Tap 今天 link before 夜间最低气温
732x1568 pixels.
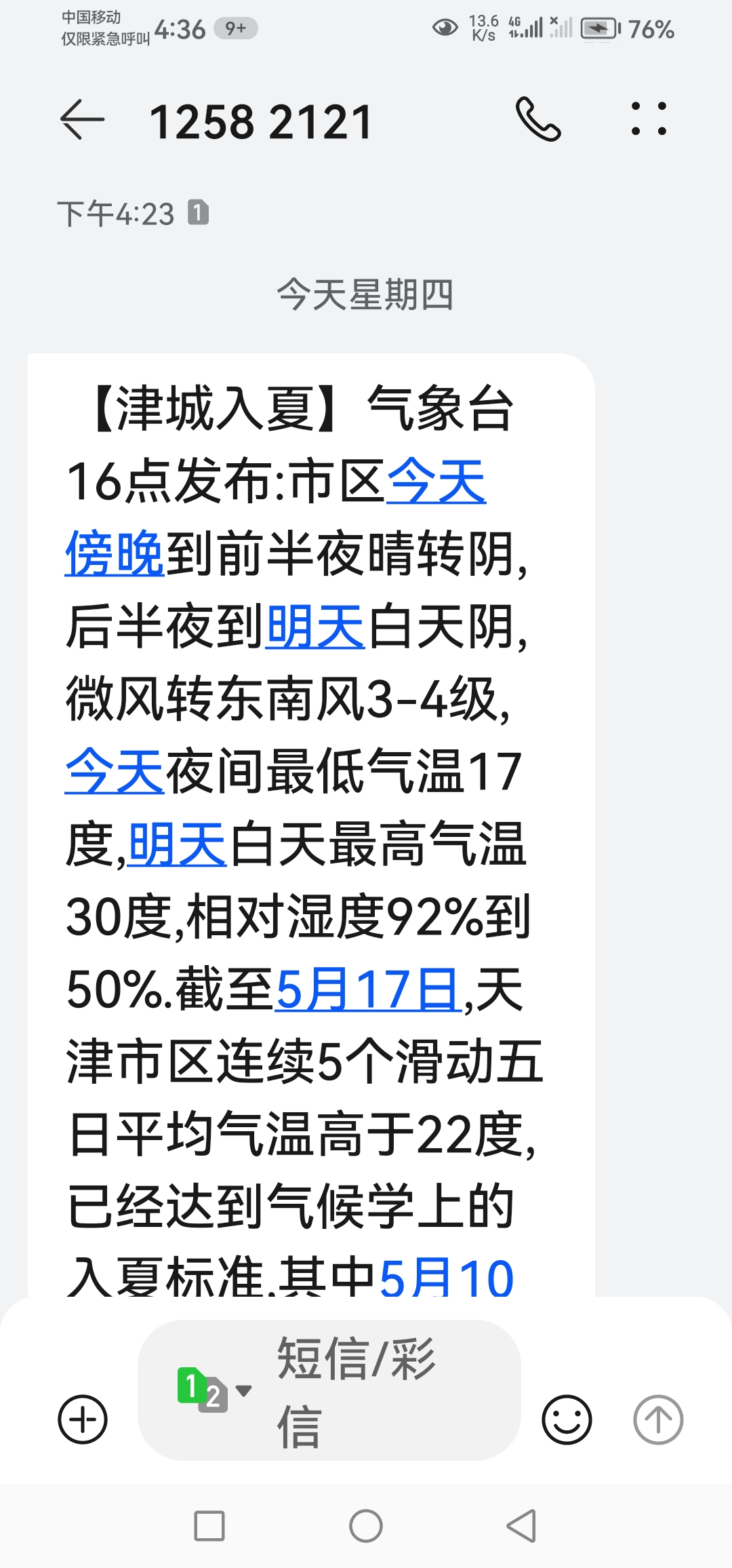coord(115,771)
